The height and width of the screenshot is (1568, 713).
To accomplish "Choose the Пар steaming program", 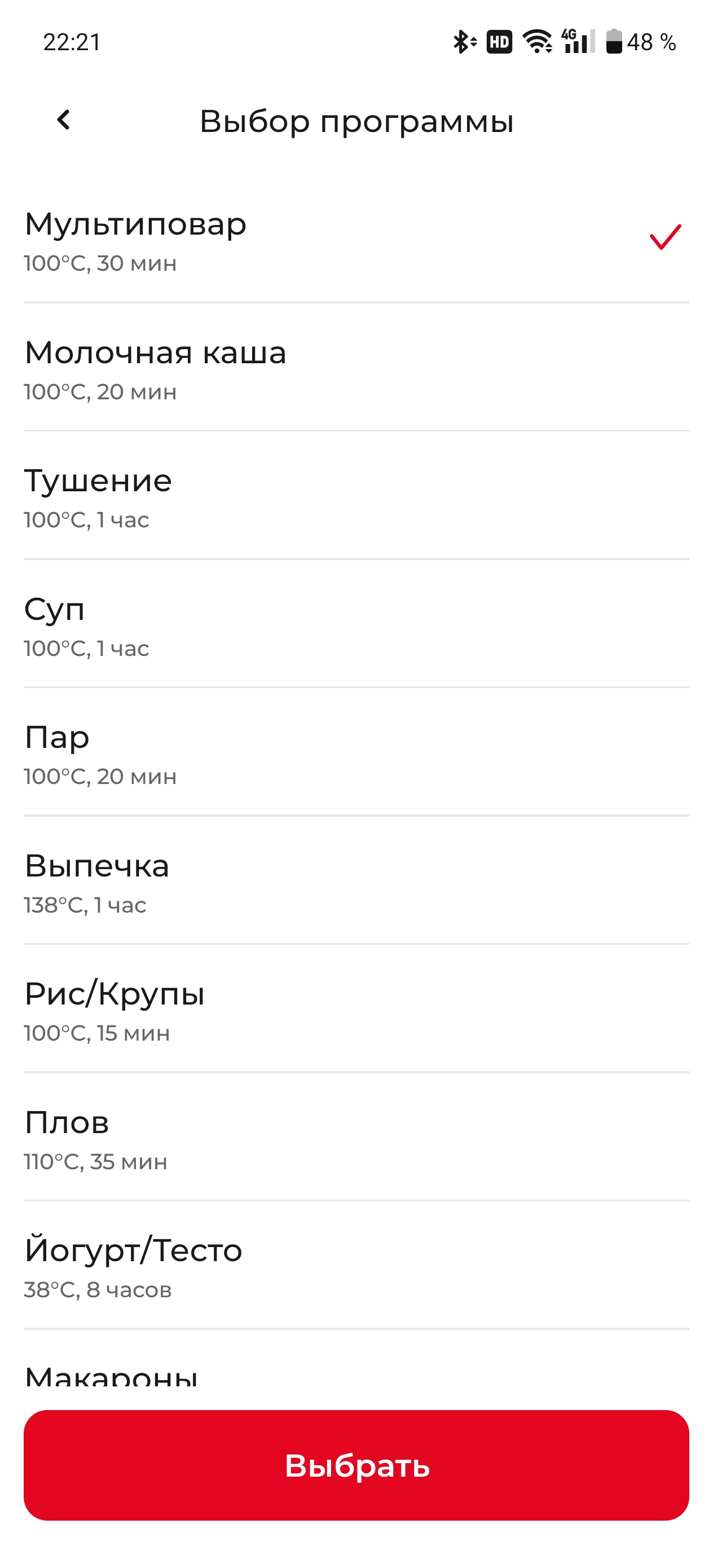I will [356, 755].
